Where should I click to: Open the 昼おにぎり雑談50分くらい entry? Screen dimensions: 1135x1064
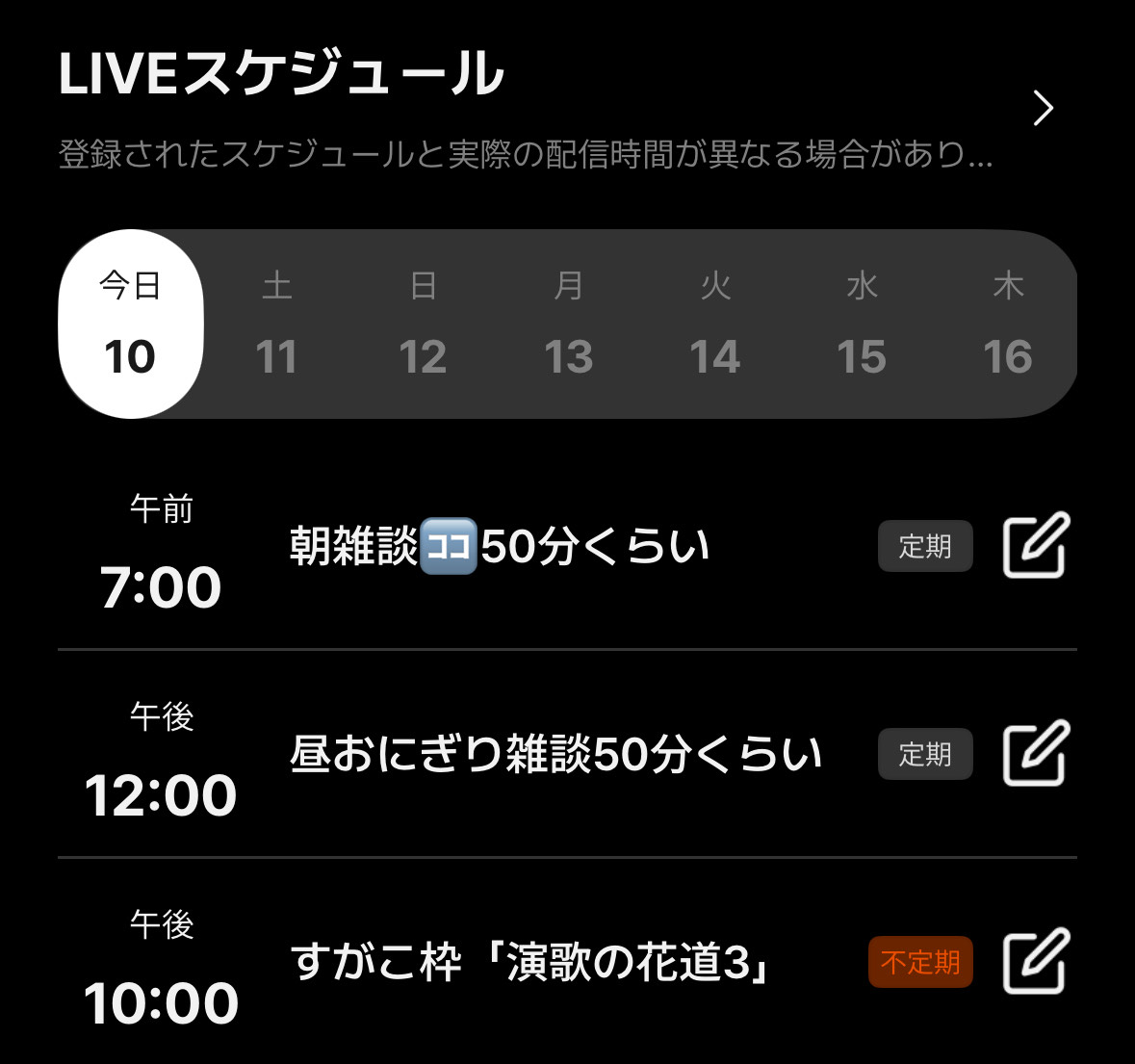pyautogui.click(x=555, y=753)
